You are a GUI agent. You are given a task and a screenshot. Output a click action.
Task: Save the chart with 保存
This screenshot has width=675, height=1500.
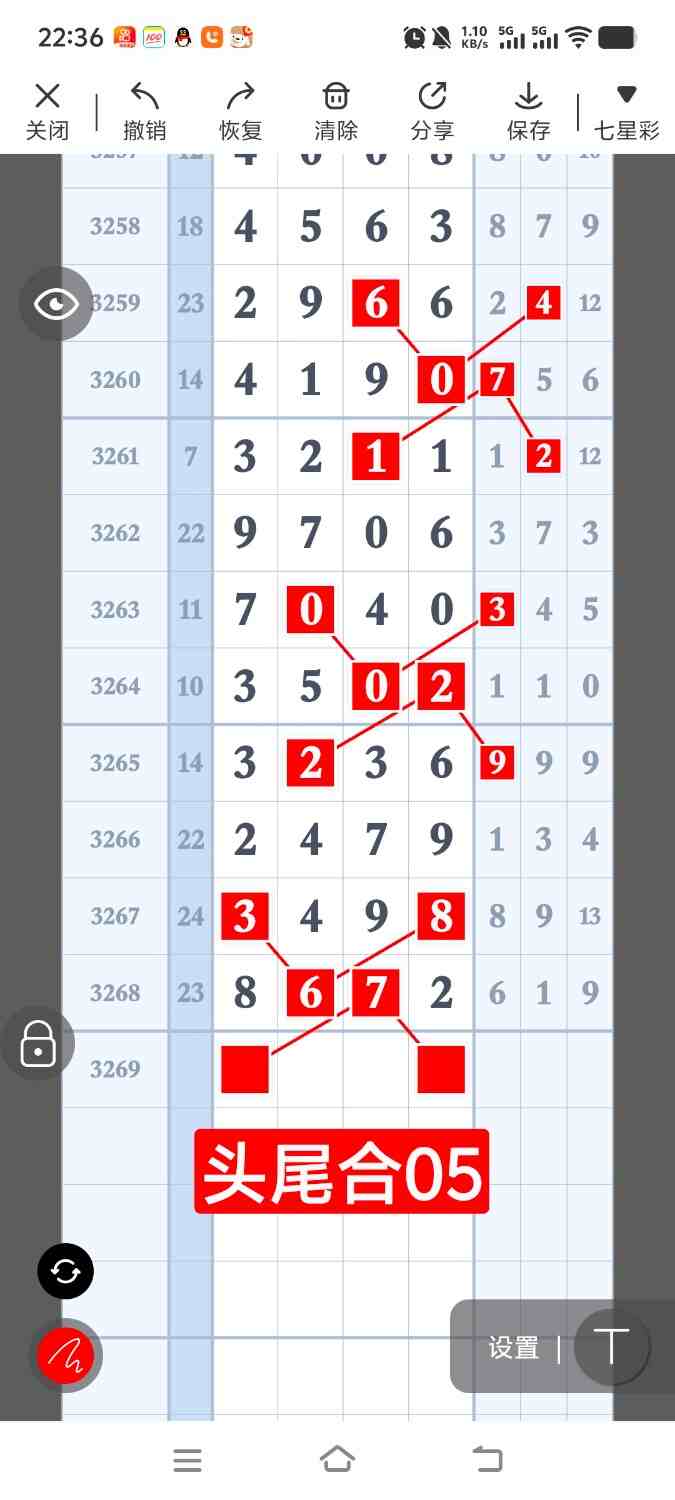tap(528, 110)
